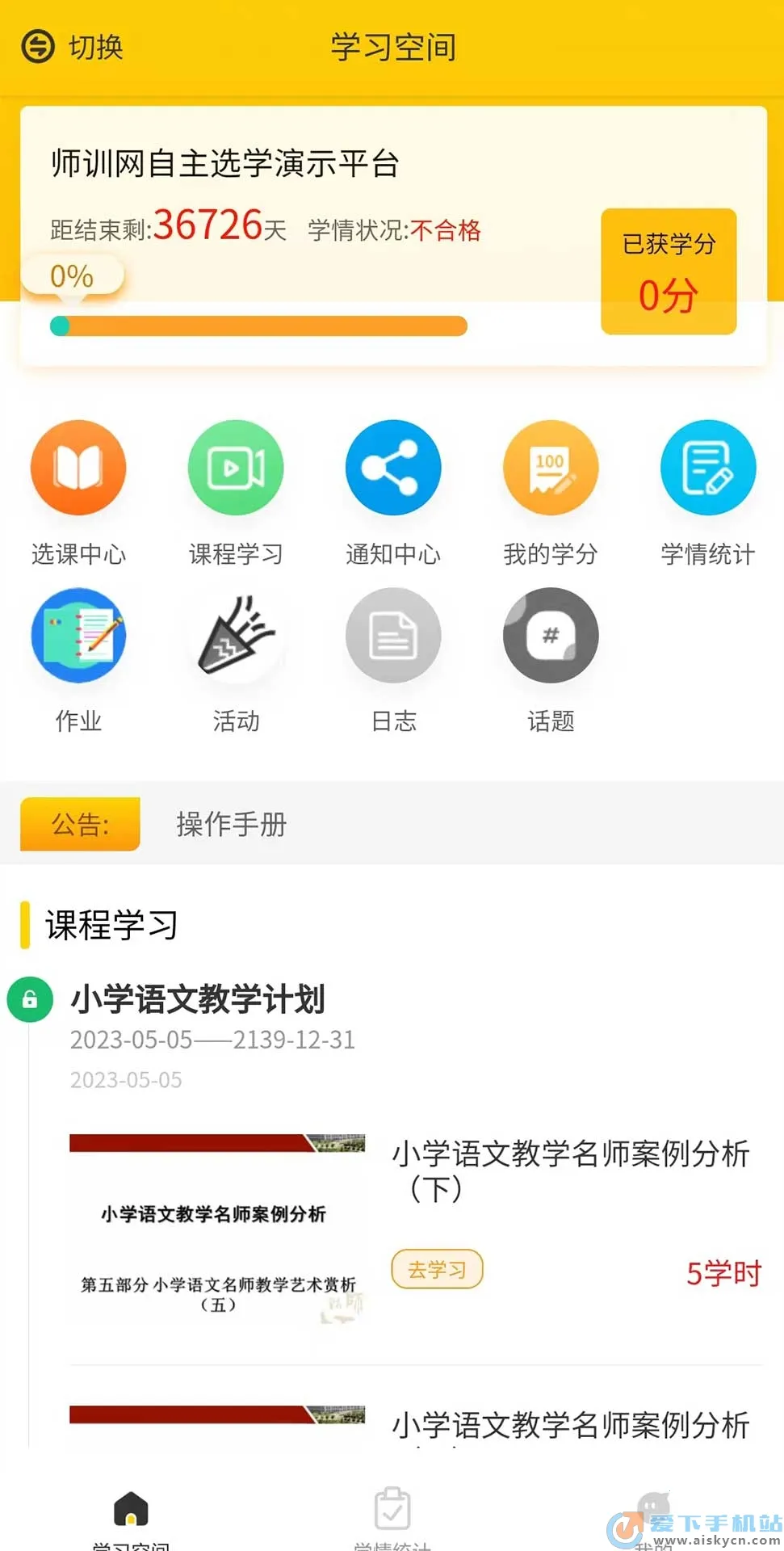Open 学情统计 learning statistics icon
Image resolution: width=784 pixels, height=1551 pixels.
[x=706, y=469]
